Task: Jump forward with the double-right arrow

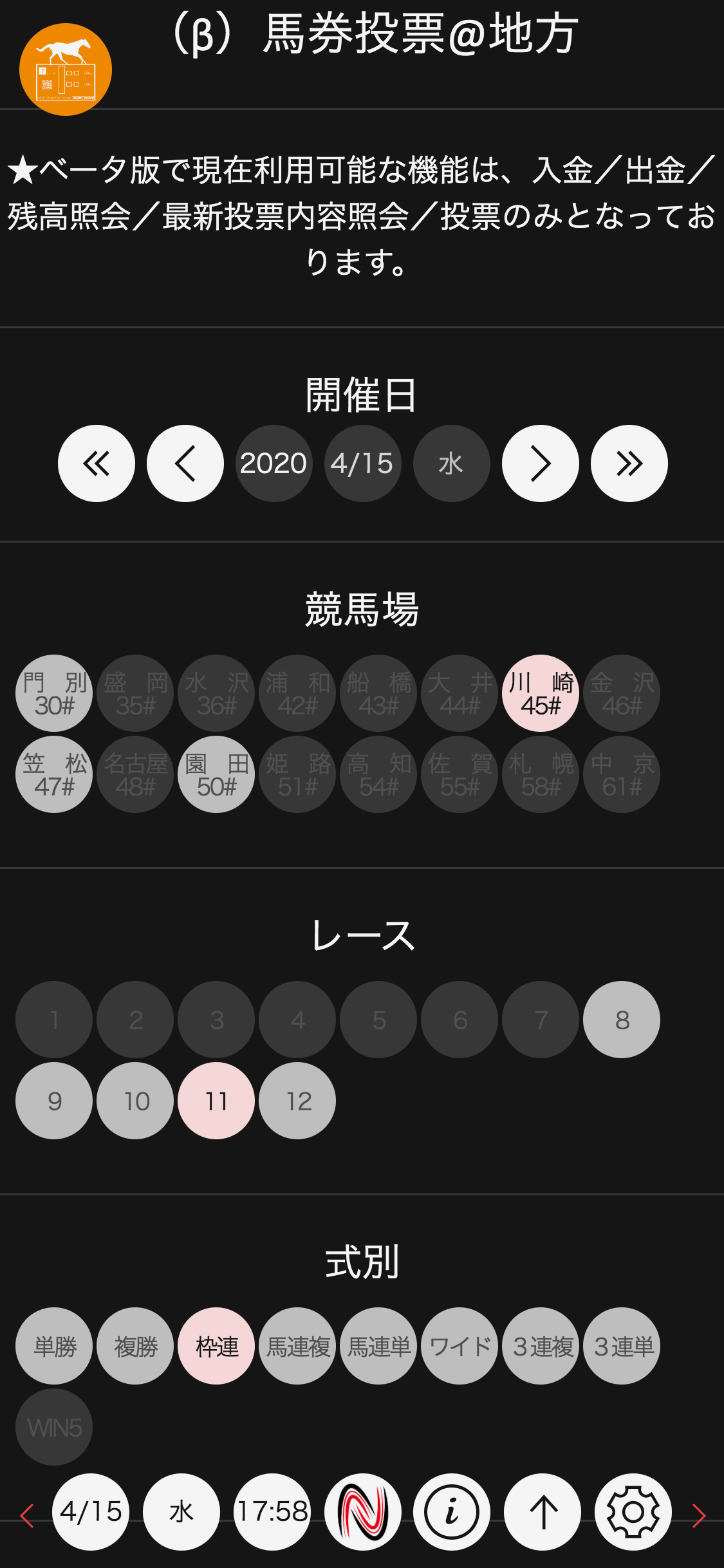Action: coord(629,463)
